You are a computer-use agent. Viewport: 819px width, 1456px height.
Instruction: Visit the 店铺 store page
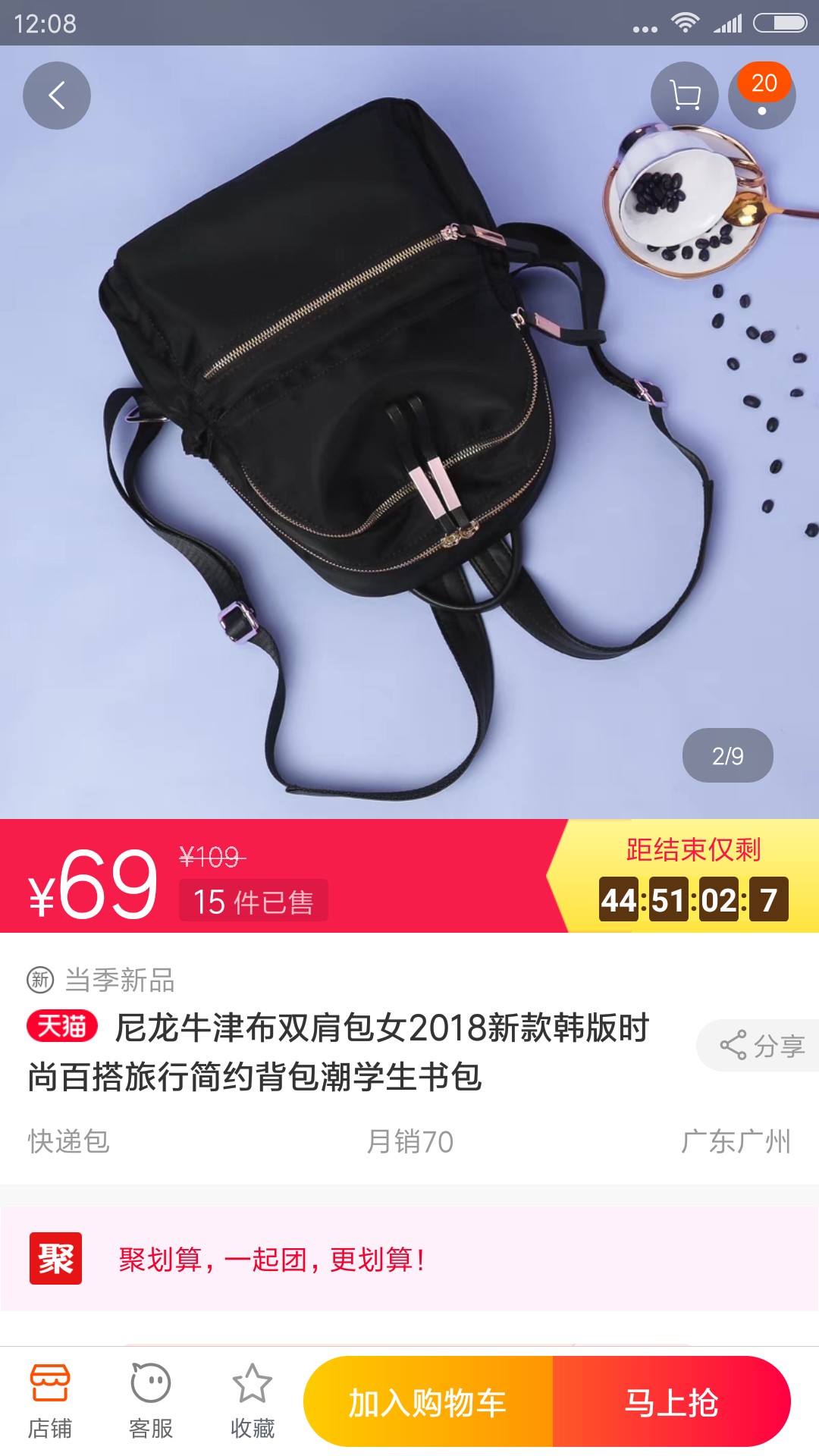[50, 1401]
